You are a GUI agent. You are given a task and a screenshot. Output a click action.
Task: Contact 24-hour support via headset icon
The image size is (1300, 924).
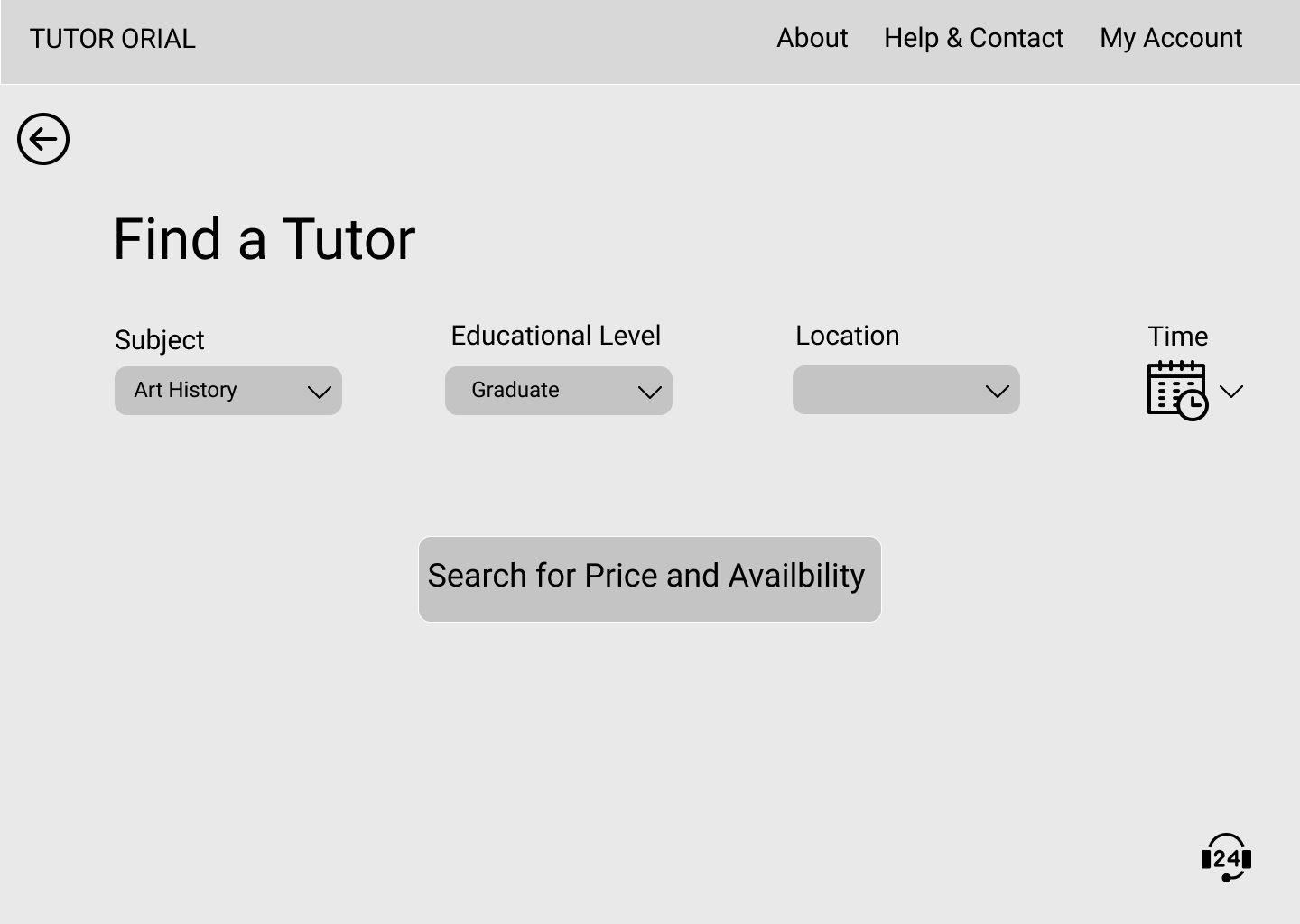pyautogui.click(x=1226, y=857)
